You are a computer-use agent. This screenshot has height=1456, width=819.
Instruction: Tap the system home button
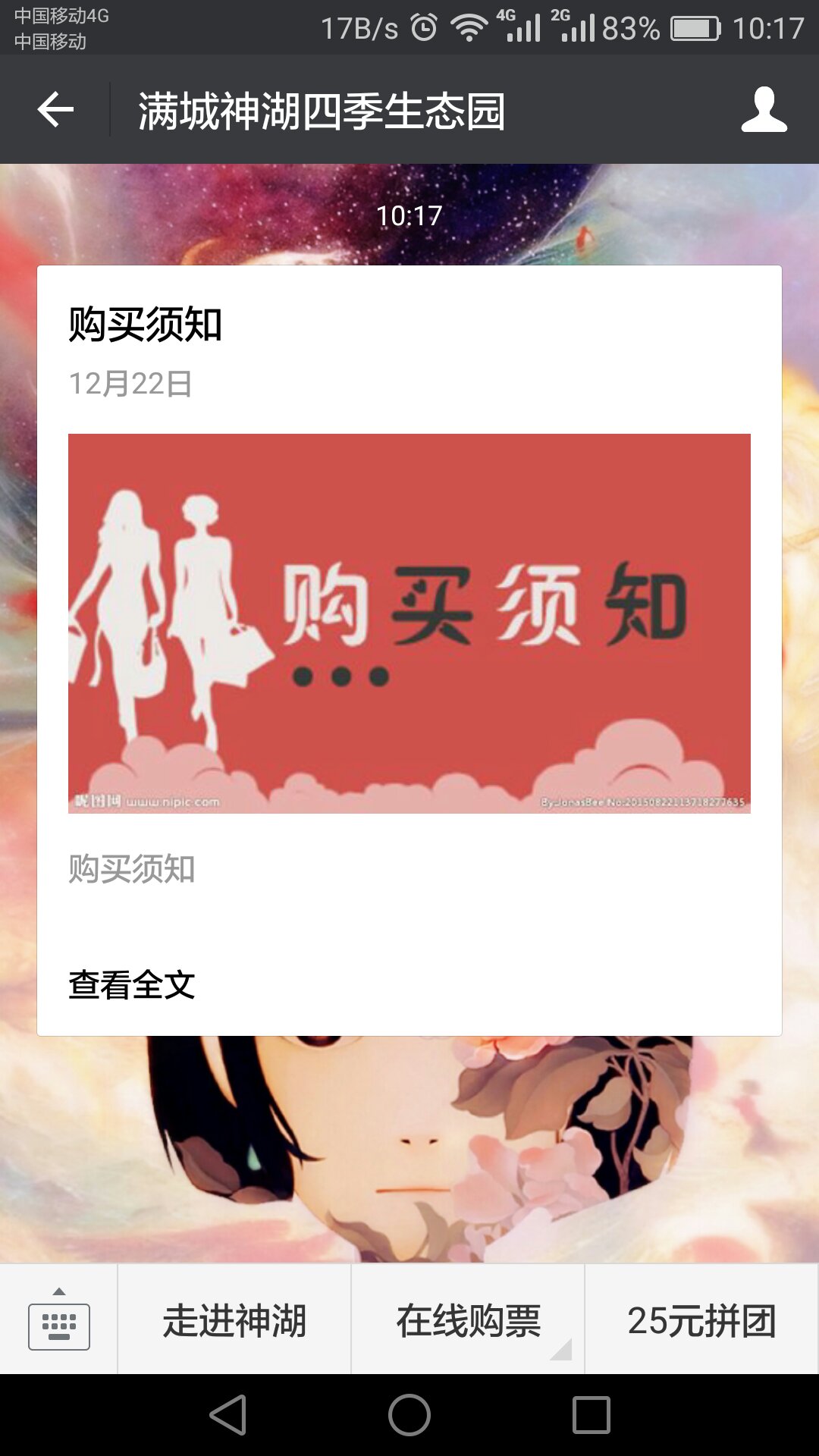tap(409, 1415)
